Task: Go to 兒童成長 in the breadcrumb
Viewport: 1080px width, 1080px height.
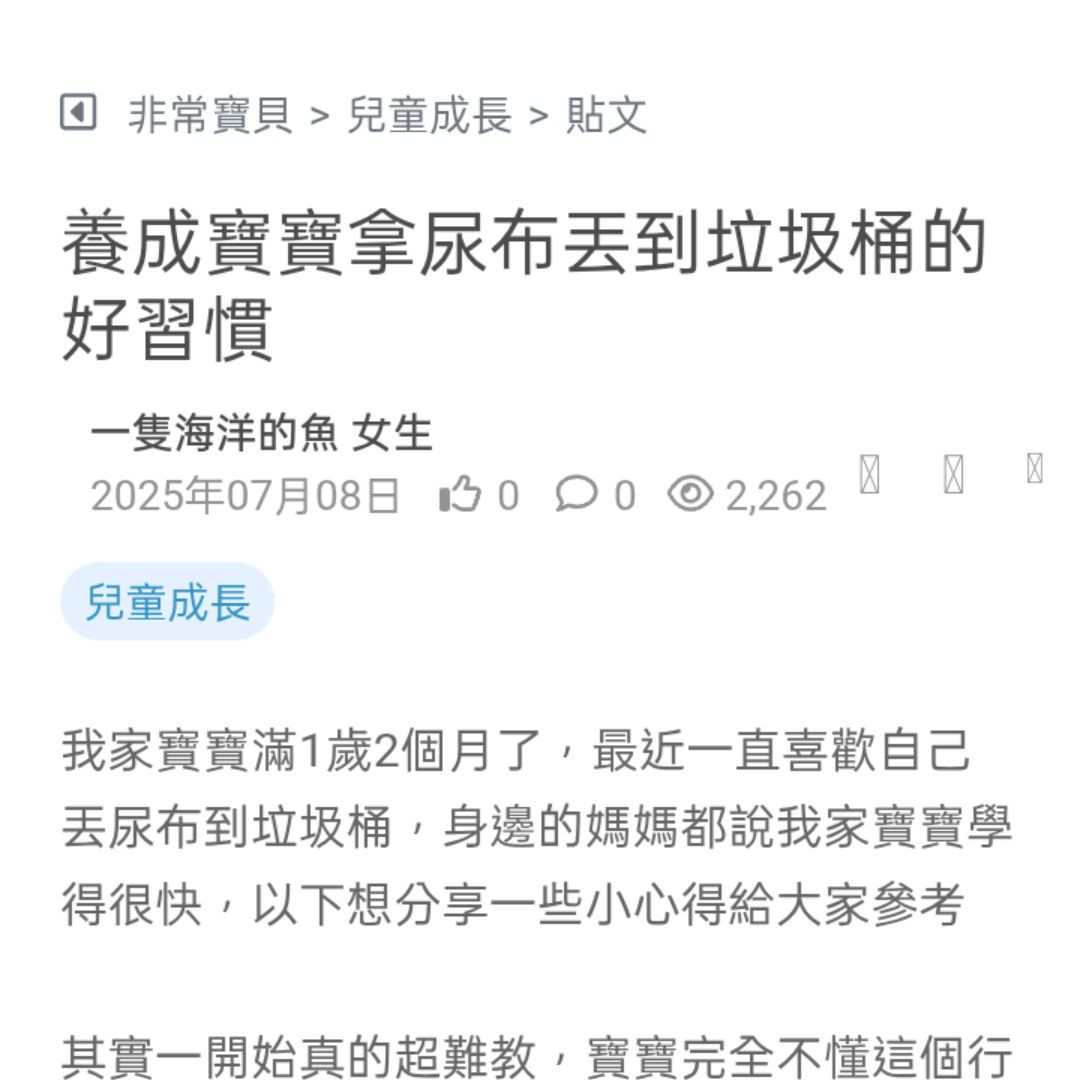Action: (429, 115)
